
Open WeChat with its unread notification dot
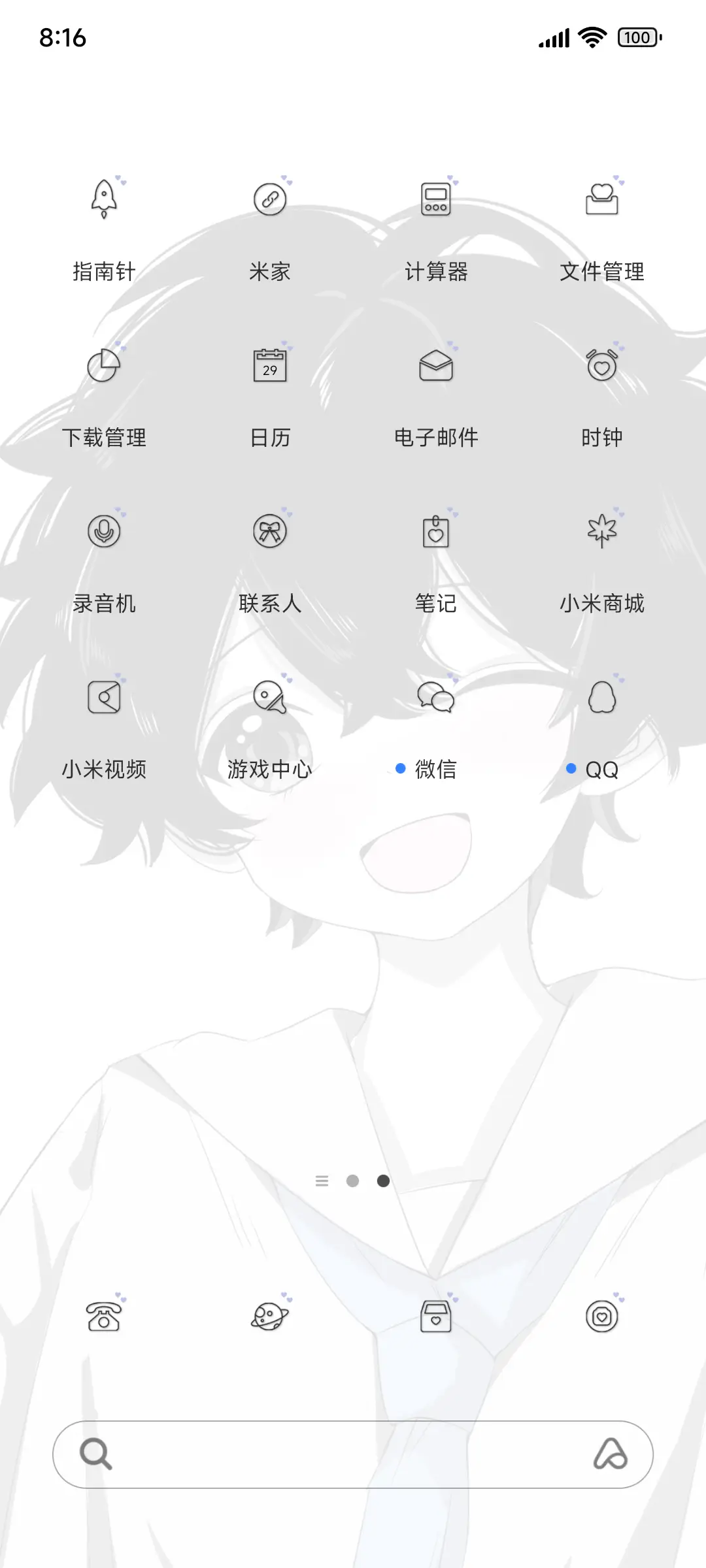click(x=436, y=698)
